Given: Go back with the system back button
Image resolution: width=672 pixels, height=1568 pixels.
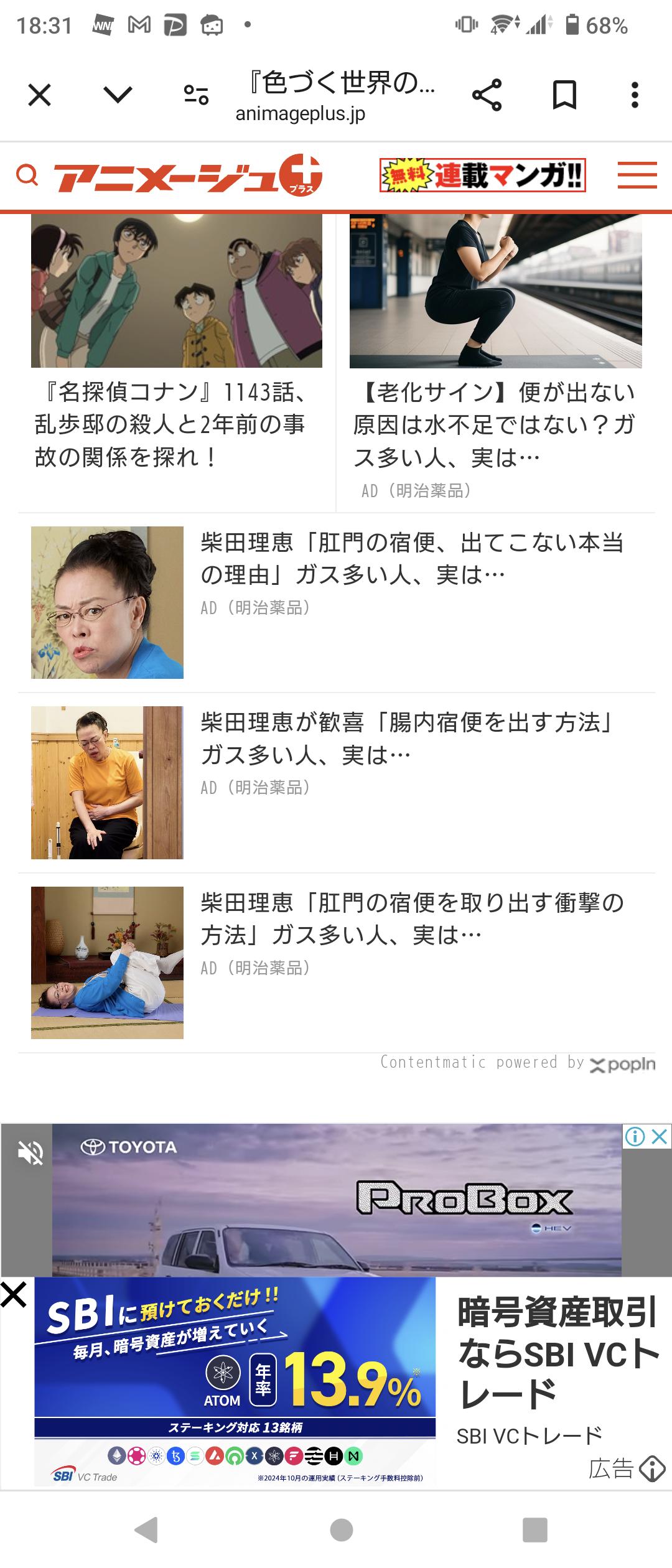Looking at the screenshot, I should tap(147, 1529).
